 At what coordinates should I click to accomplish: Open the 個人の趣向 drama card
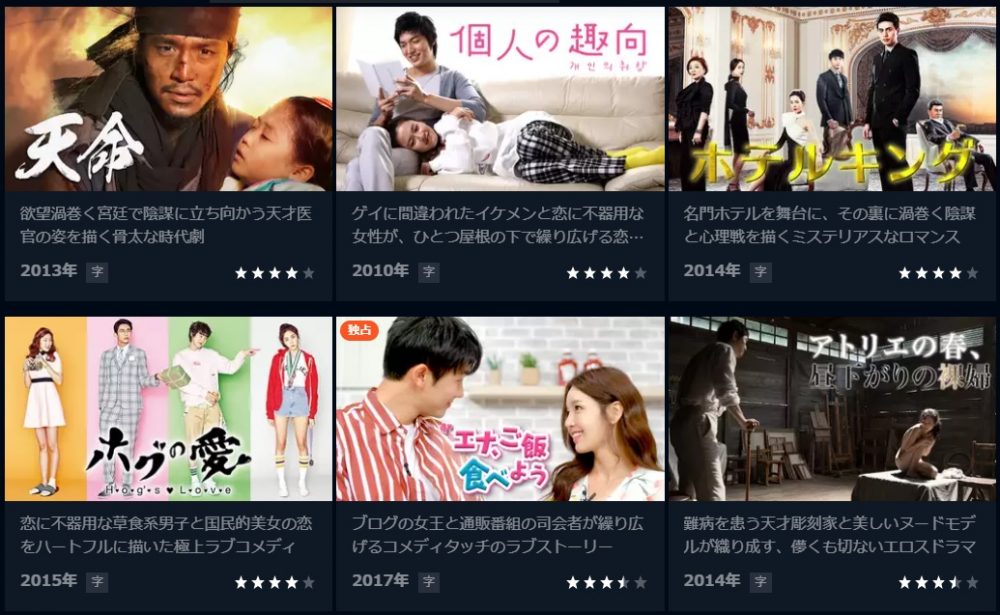[500, 100]
